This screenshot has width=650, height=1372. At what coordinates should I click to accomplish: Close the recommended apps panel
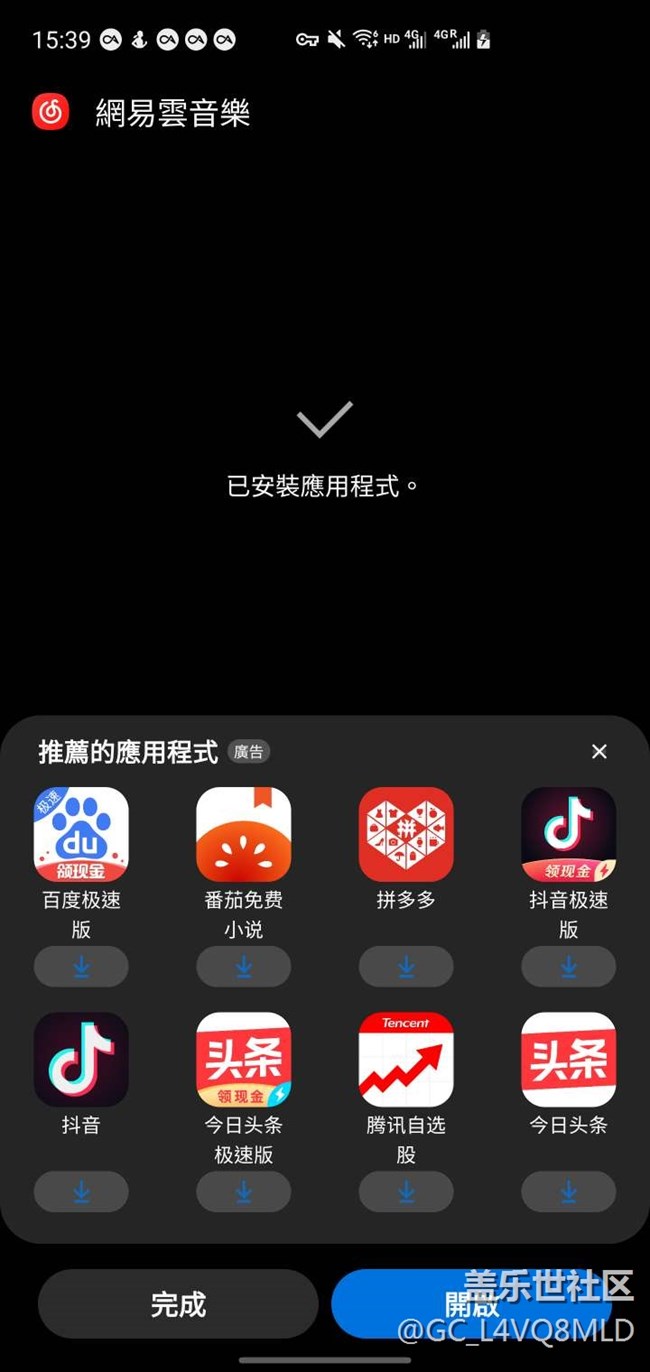tap(599, 752)
